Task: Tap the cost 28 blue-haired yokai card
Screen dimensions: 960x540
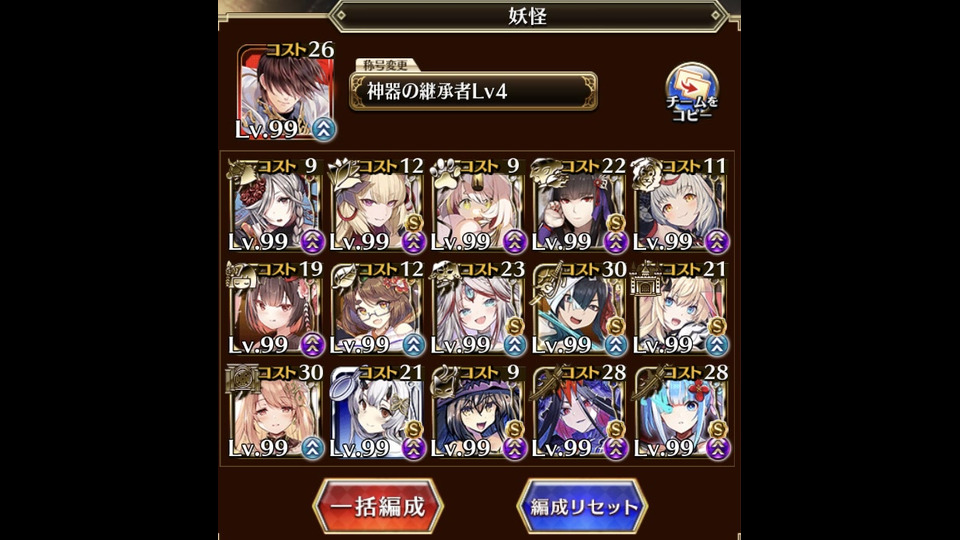Action: (681, 413)
